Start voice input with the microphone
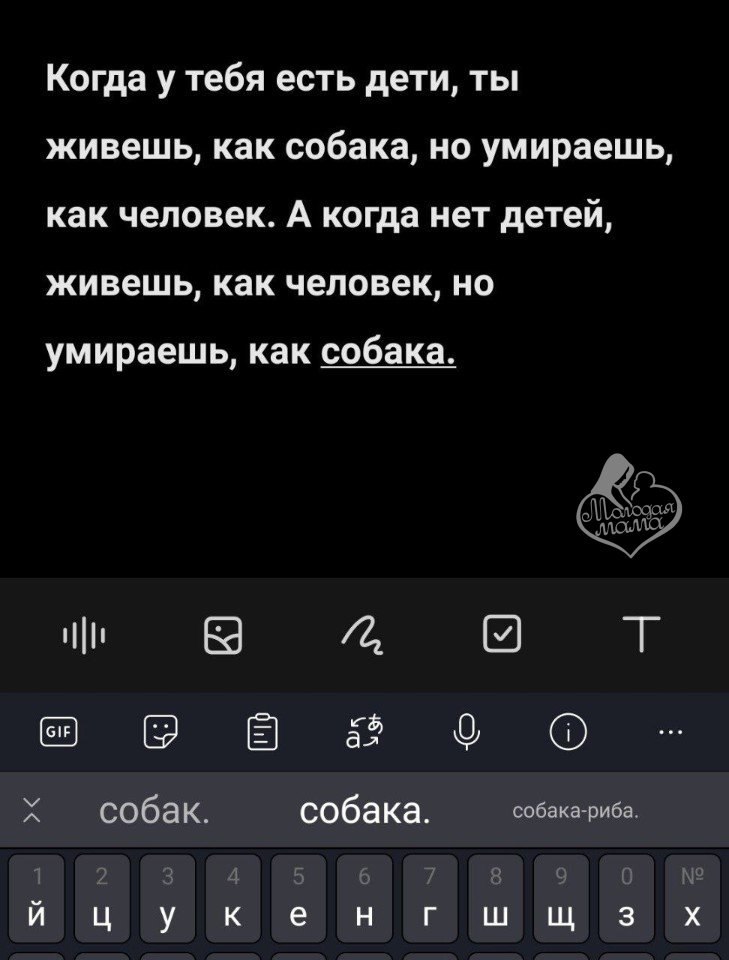This screenshot has width=729, height=960. point(462,733)
